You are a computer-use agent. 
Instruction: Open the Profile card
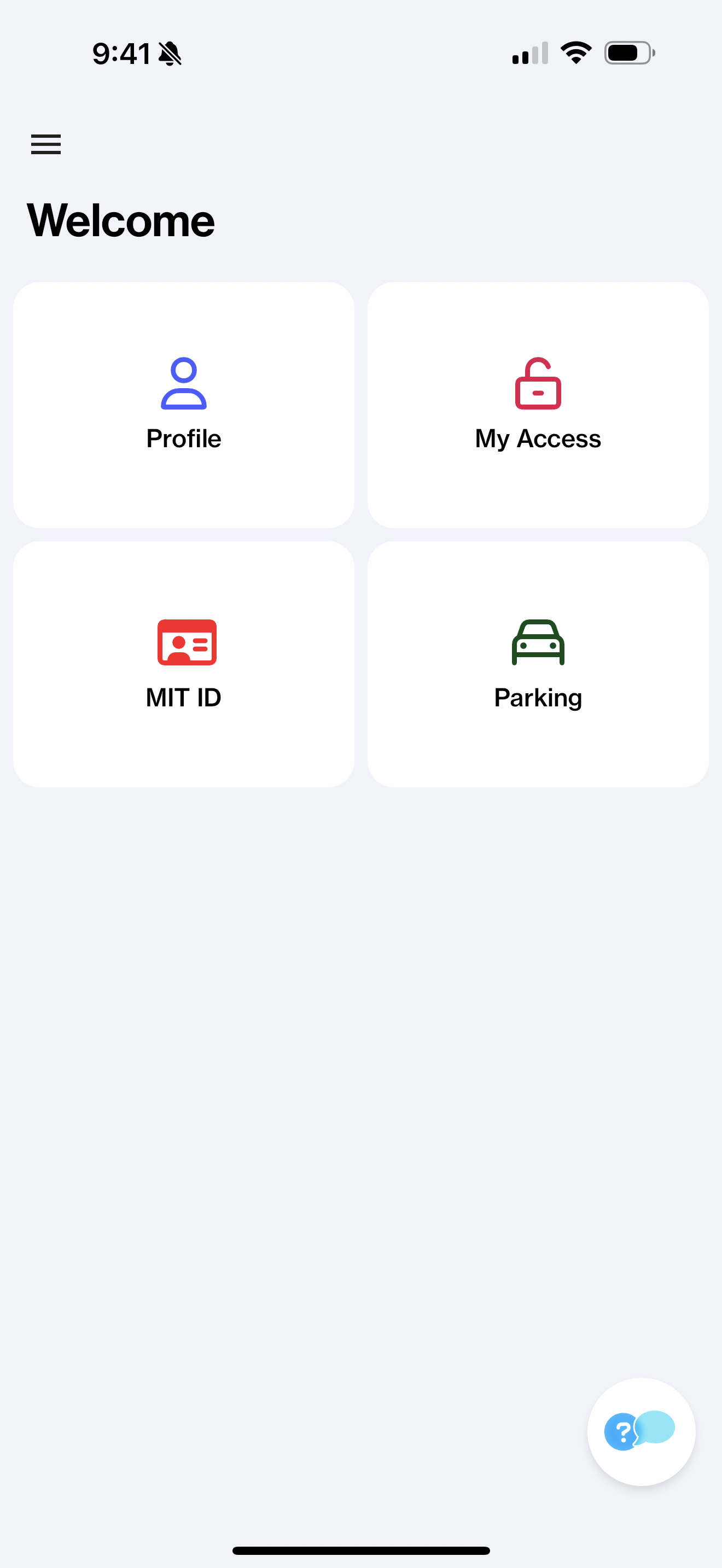(x=183, y=405)
